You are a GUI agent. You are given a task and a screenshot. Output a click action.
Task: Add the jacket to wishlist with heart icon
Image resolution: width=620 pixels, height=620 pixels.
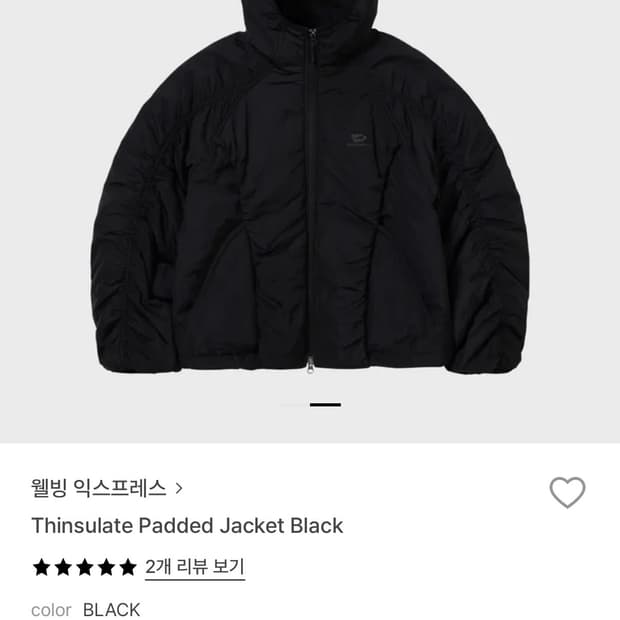[x=567, y=492]
